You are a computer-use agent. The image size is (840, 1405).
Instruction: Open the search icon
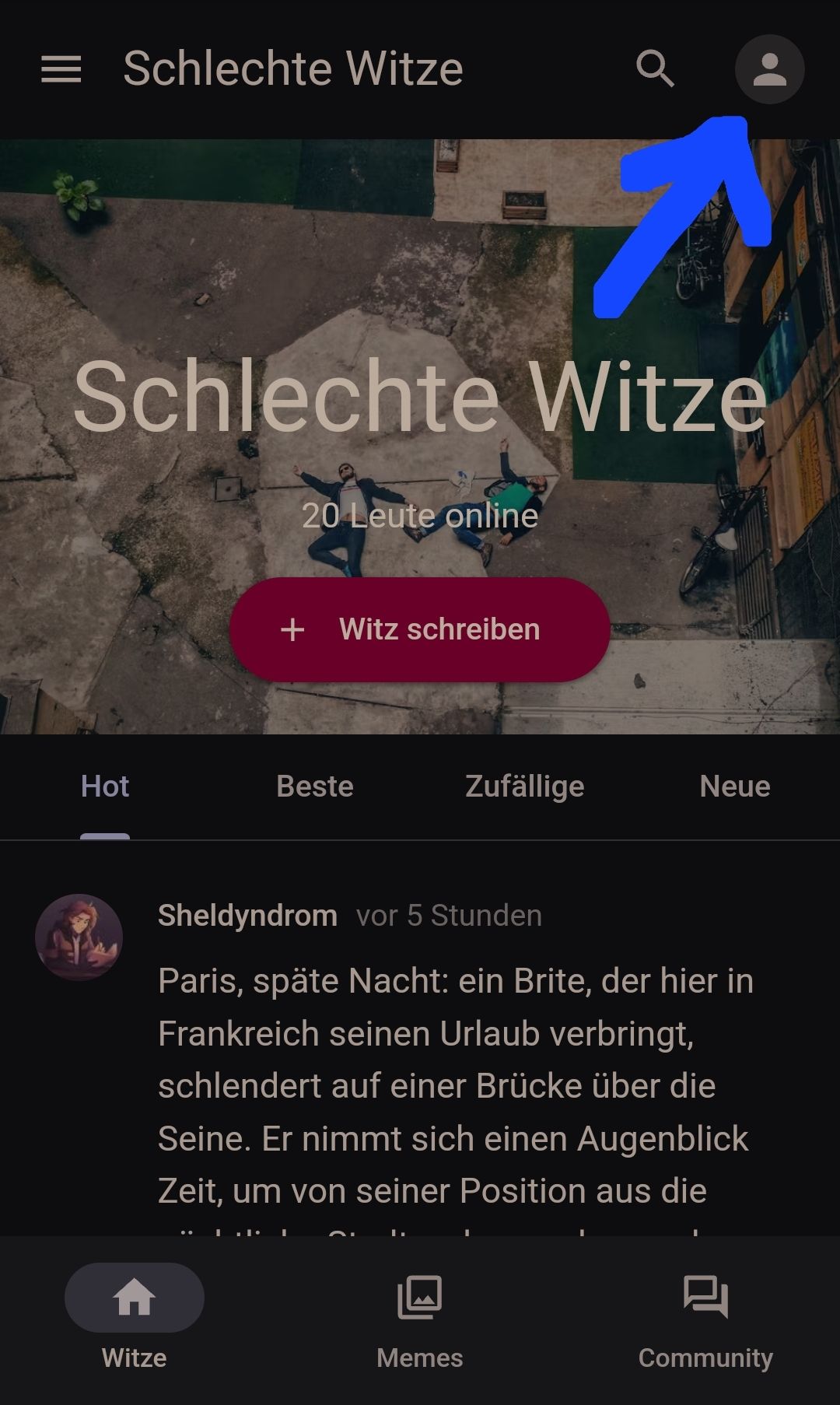(655, 69)
